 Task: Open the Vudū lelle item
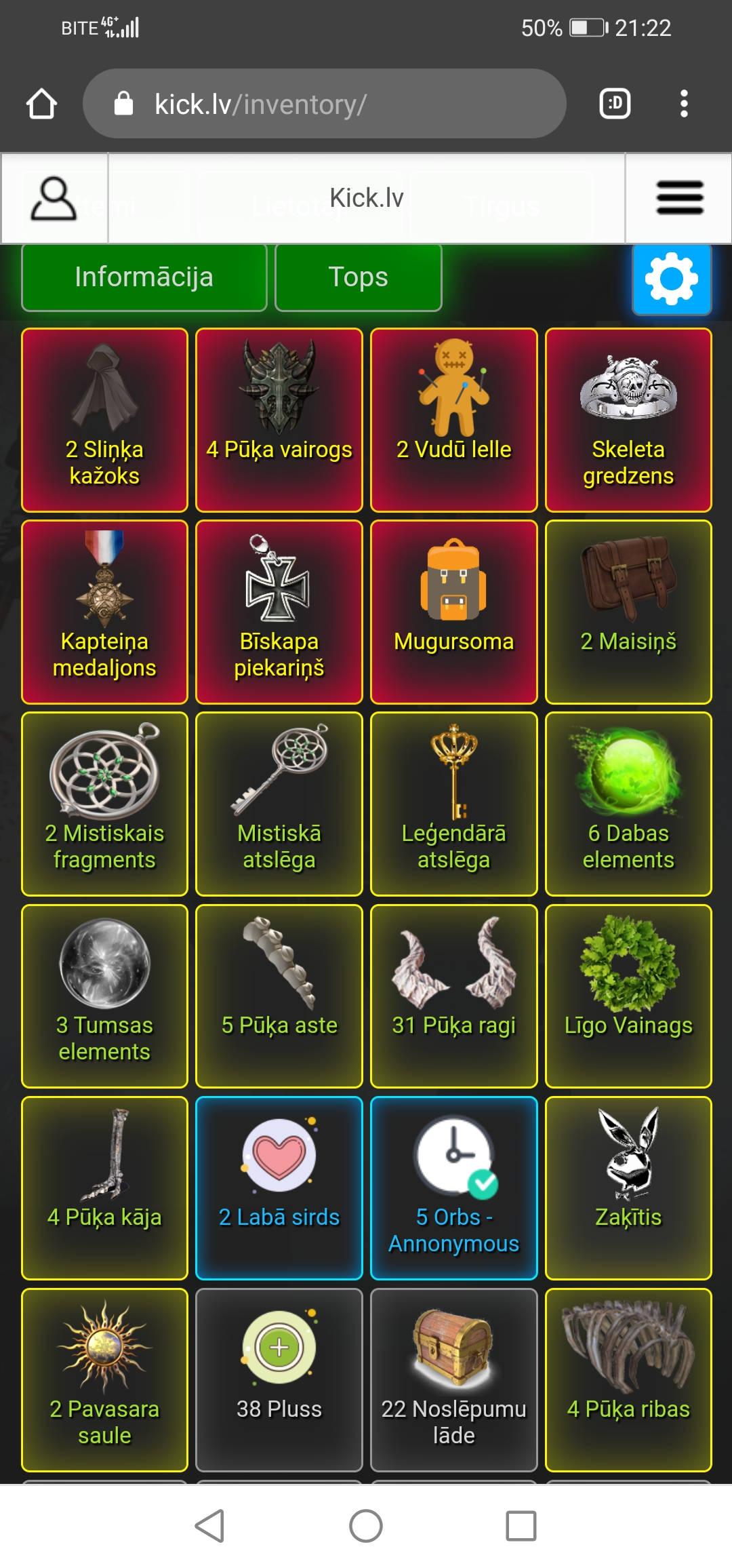click(x=453, y=420)
